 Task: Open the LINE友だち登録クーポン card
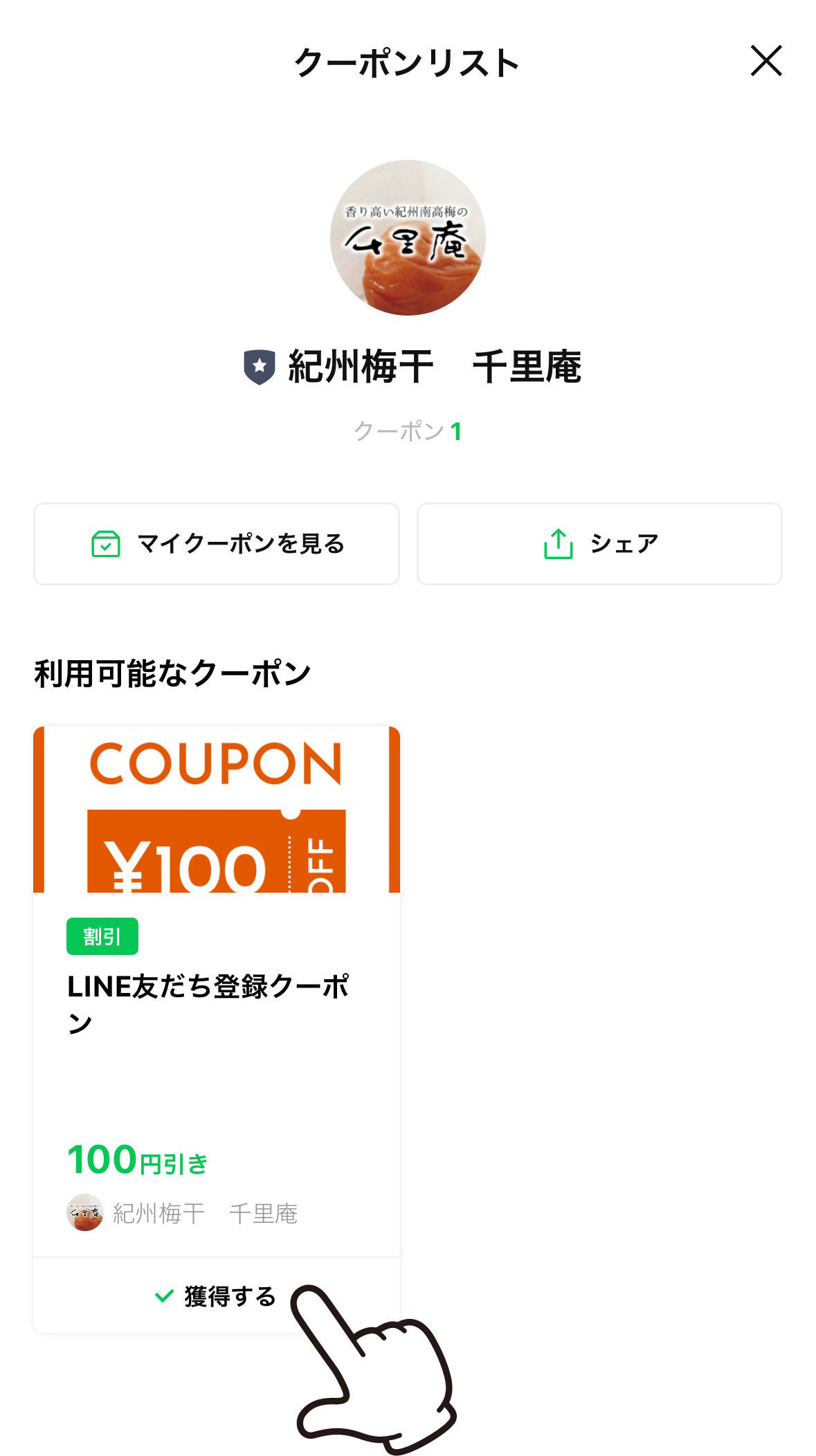(x=216, y=1003)
